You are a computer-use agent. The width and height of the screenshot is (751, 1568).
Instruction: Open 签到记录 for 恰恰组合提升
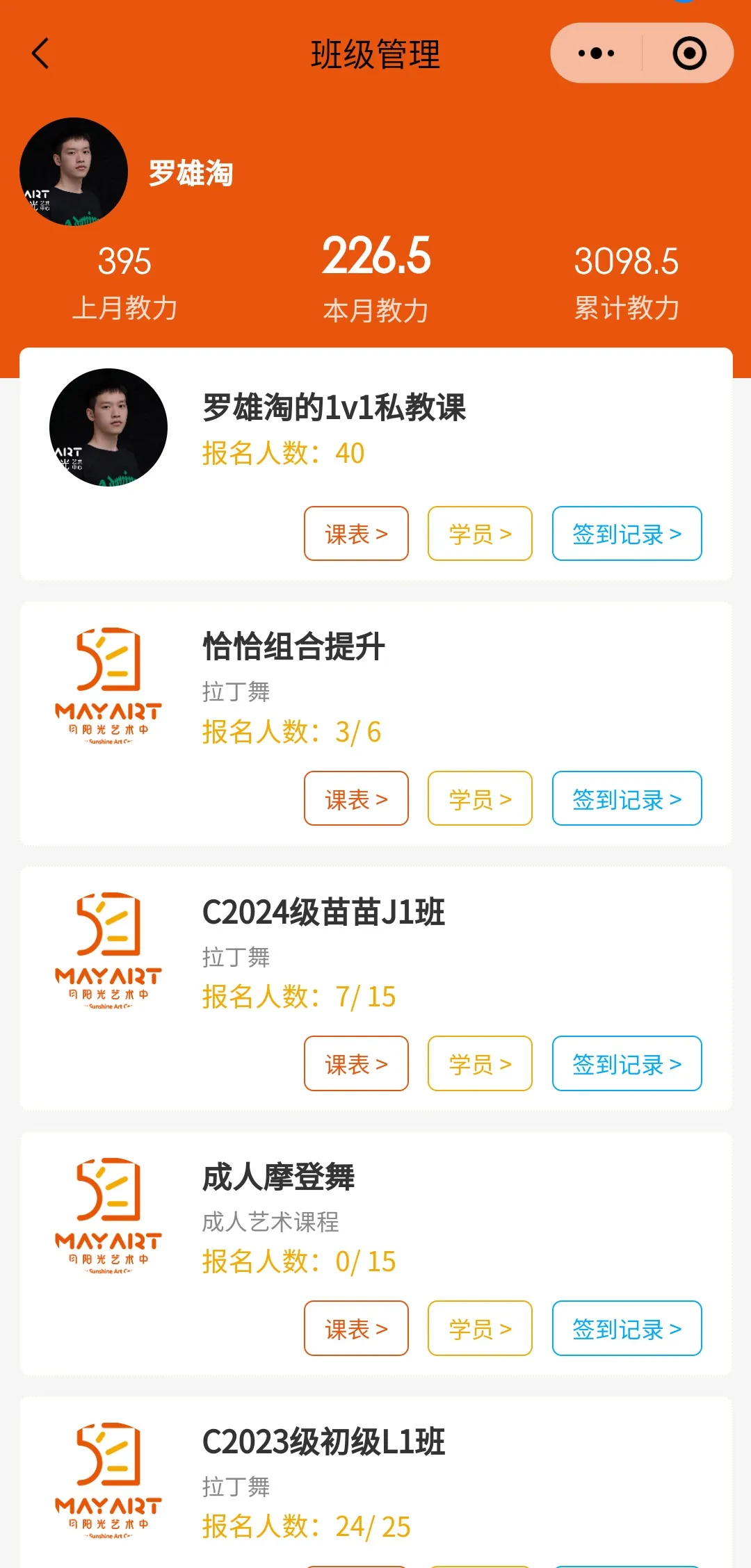(627, 799)
